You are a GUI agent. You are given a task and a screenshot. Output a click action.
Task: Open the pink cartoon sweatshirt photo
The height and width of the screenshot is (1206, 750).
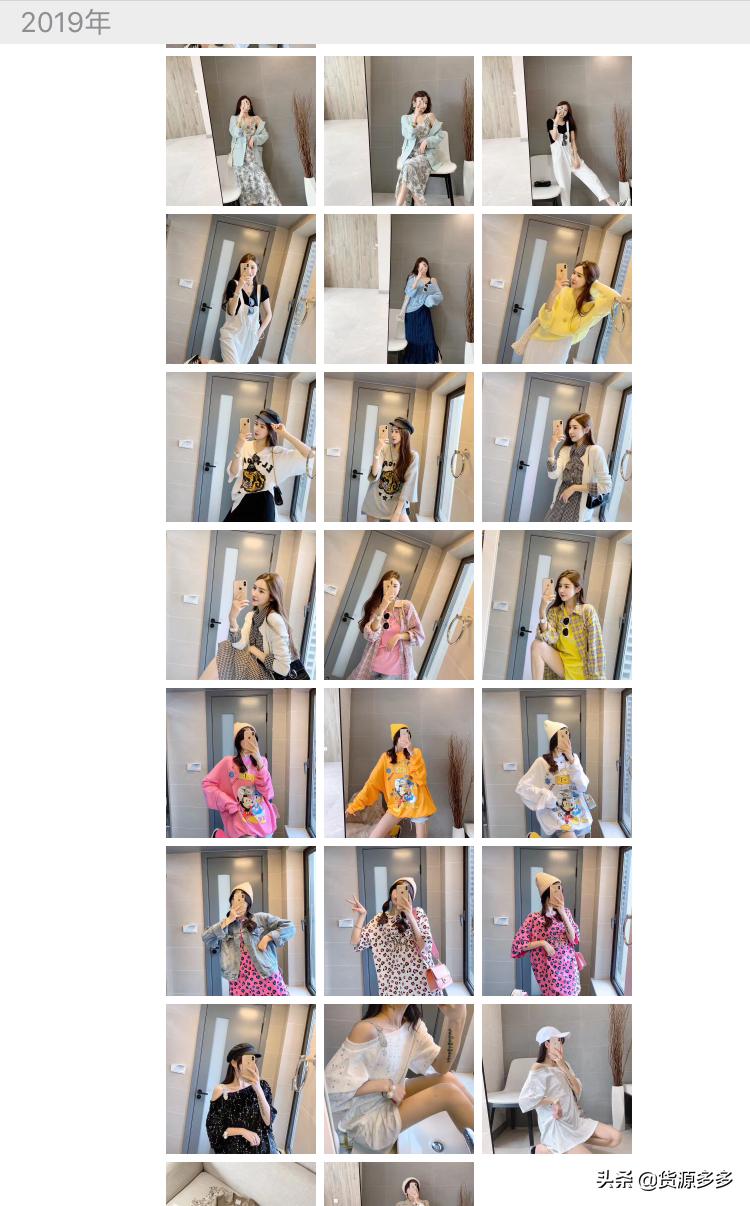[240, 763]
